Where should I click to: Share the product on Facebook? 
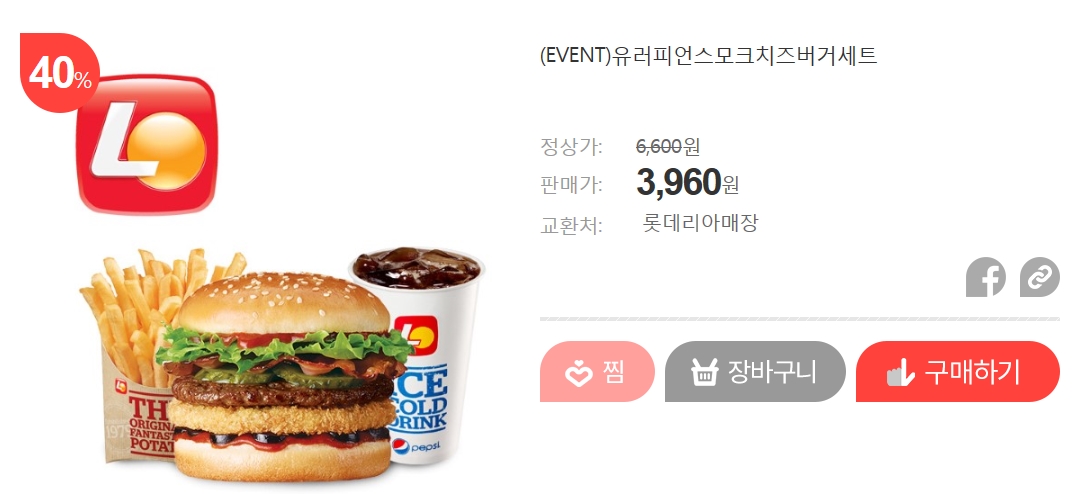point(985,277)
